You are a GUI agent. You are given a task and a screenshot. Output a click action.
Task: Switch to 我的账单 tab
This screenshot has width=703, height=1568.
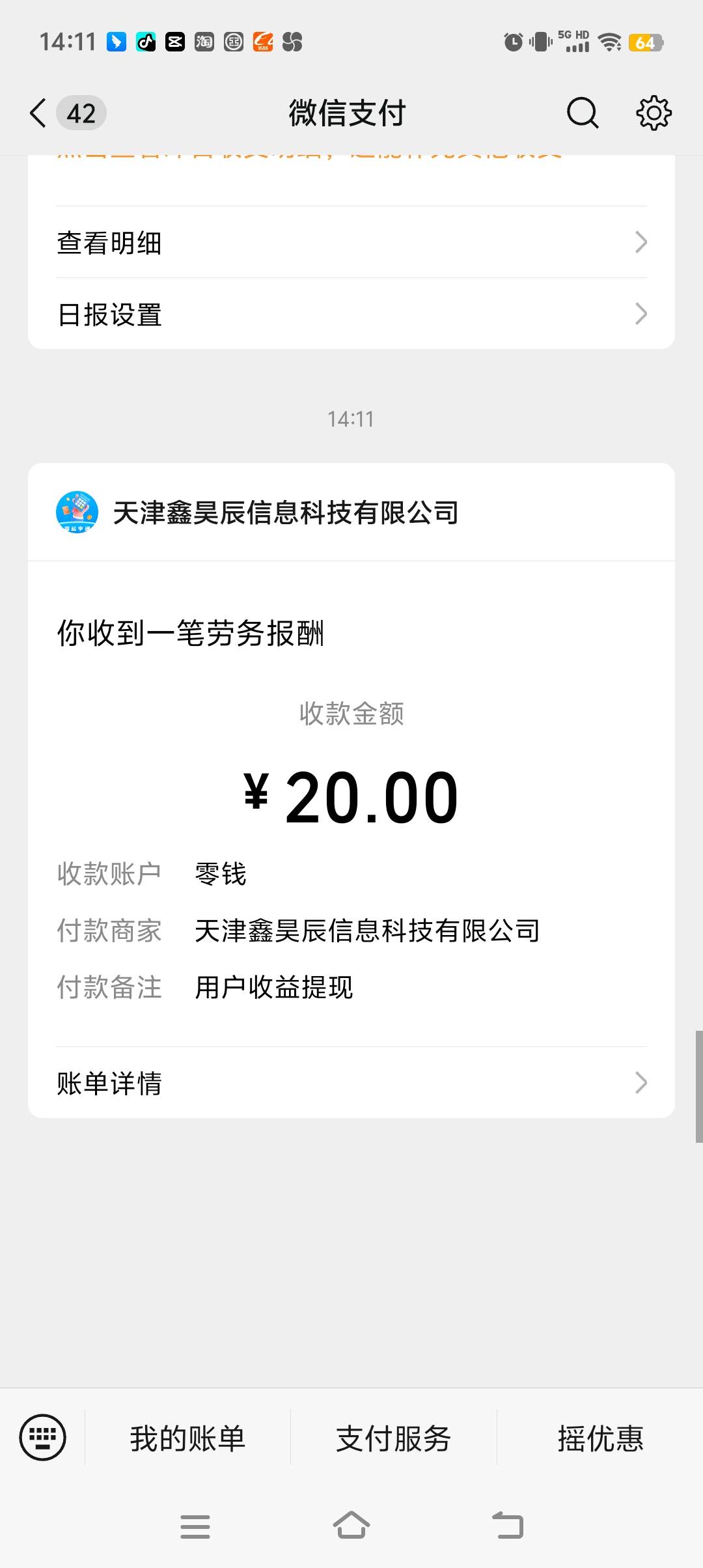pos(187,1438)
